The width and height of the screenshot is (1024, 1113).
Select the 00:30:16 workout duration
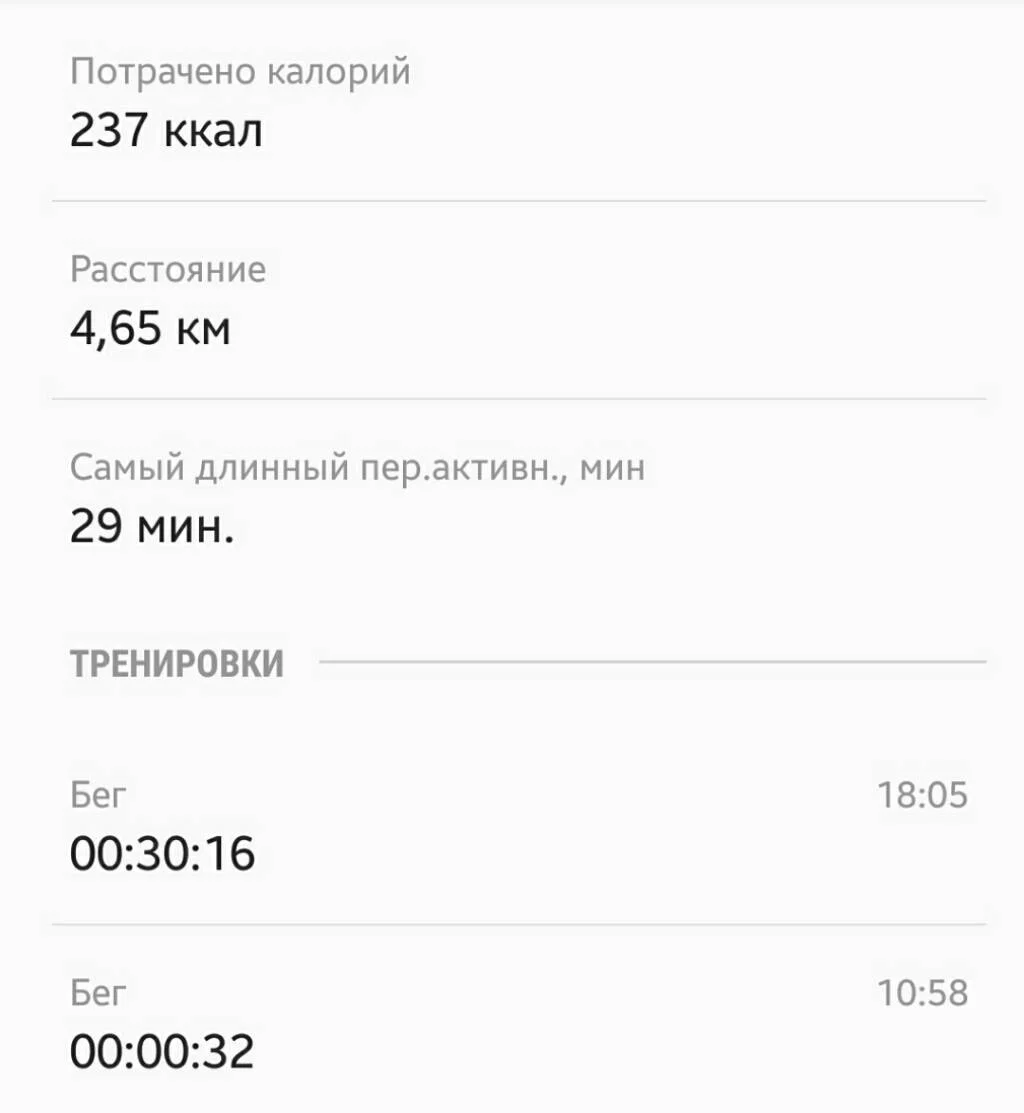pyautogui.click(x=163, y=854)
